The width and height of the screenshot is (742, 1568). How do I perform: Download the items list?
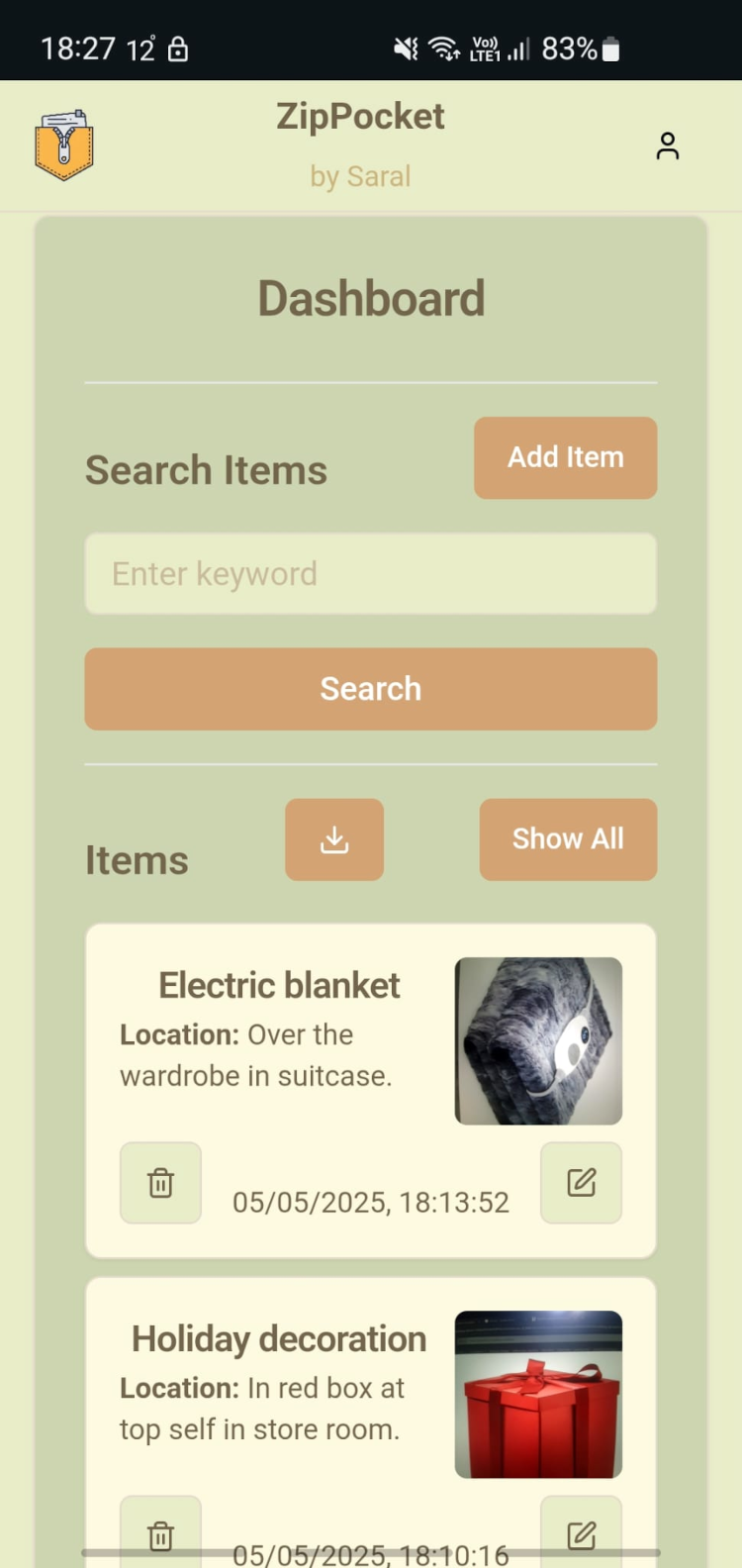click(x=334, y=839)
